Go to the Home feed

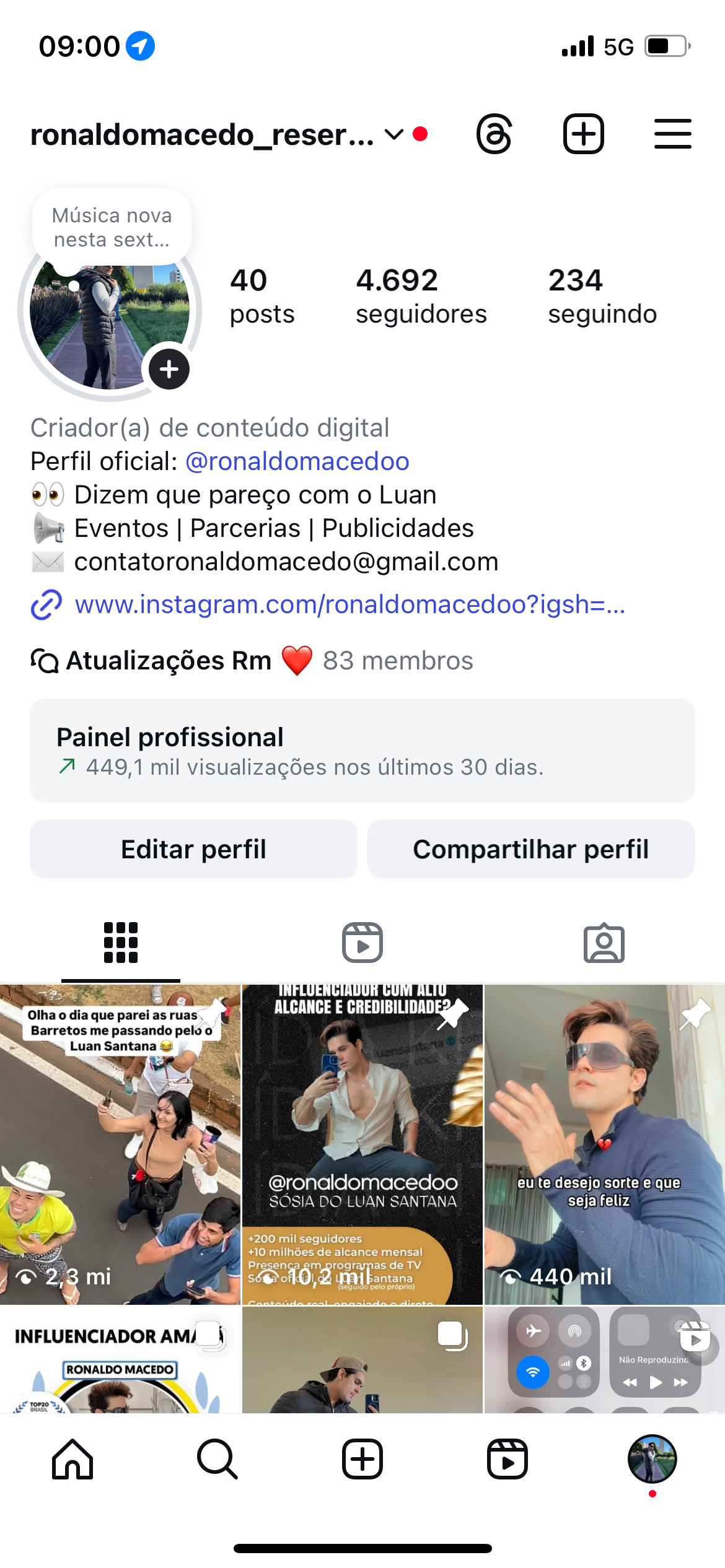pos(72,1459)
